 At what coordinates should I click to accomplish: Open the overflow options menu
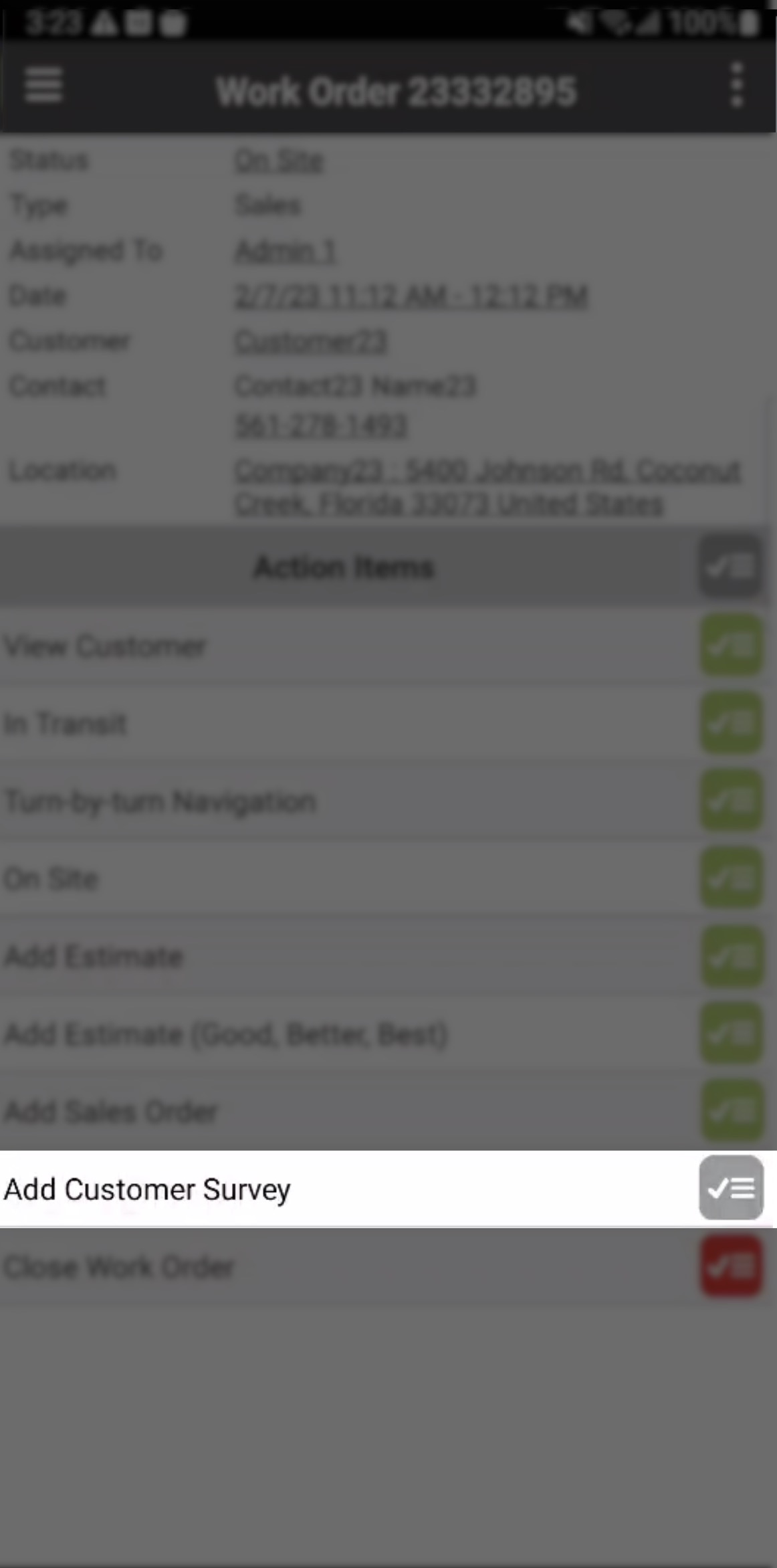736,86
